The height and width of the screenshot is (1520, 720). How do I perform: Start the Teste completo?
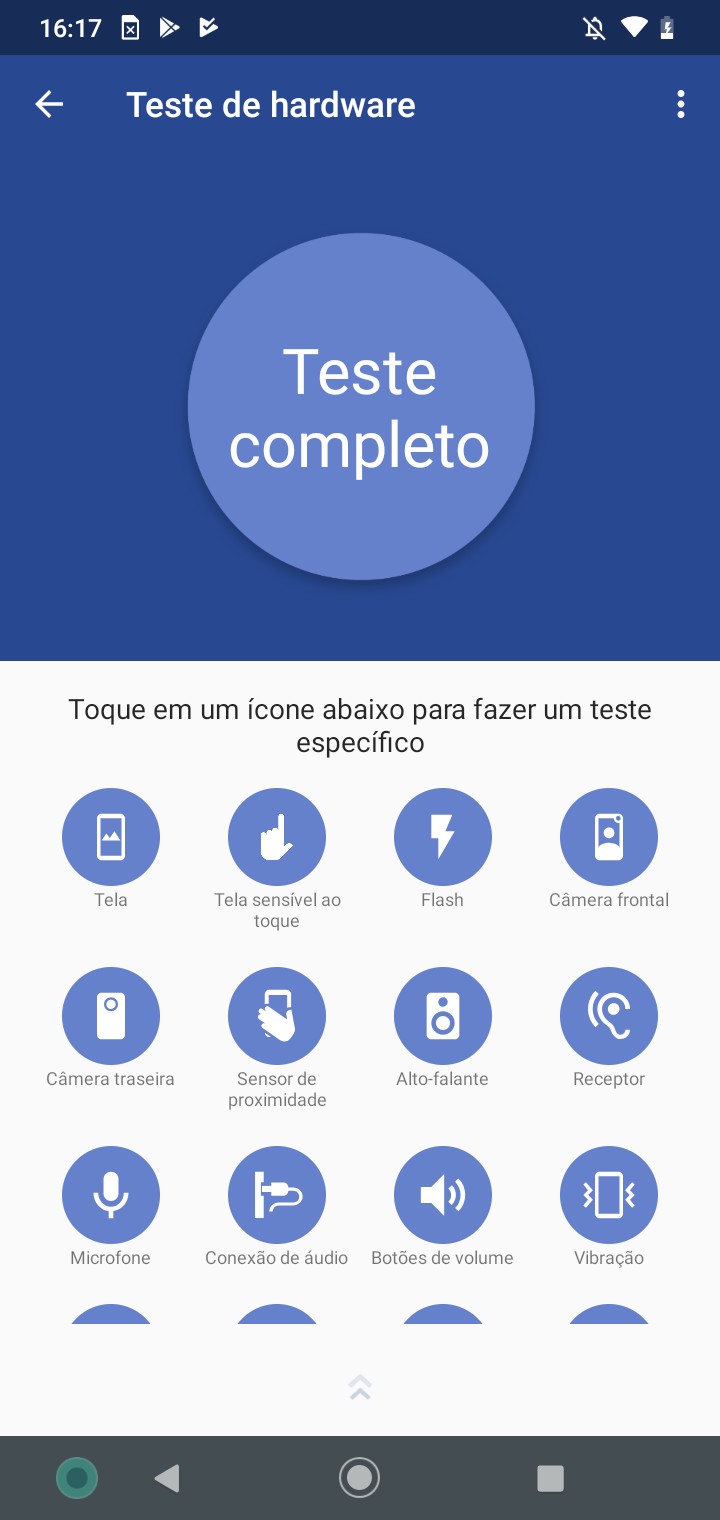pos(361,407)
